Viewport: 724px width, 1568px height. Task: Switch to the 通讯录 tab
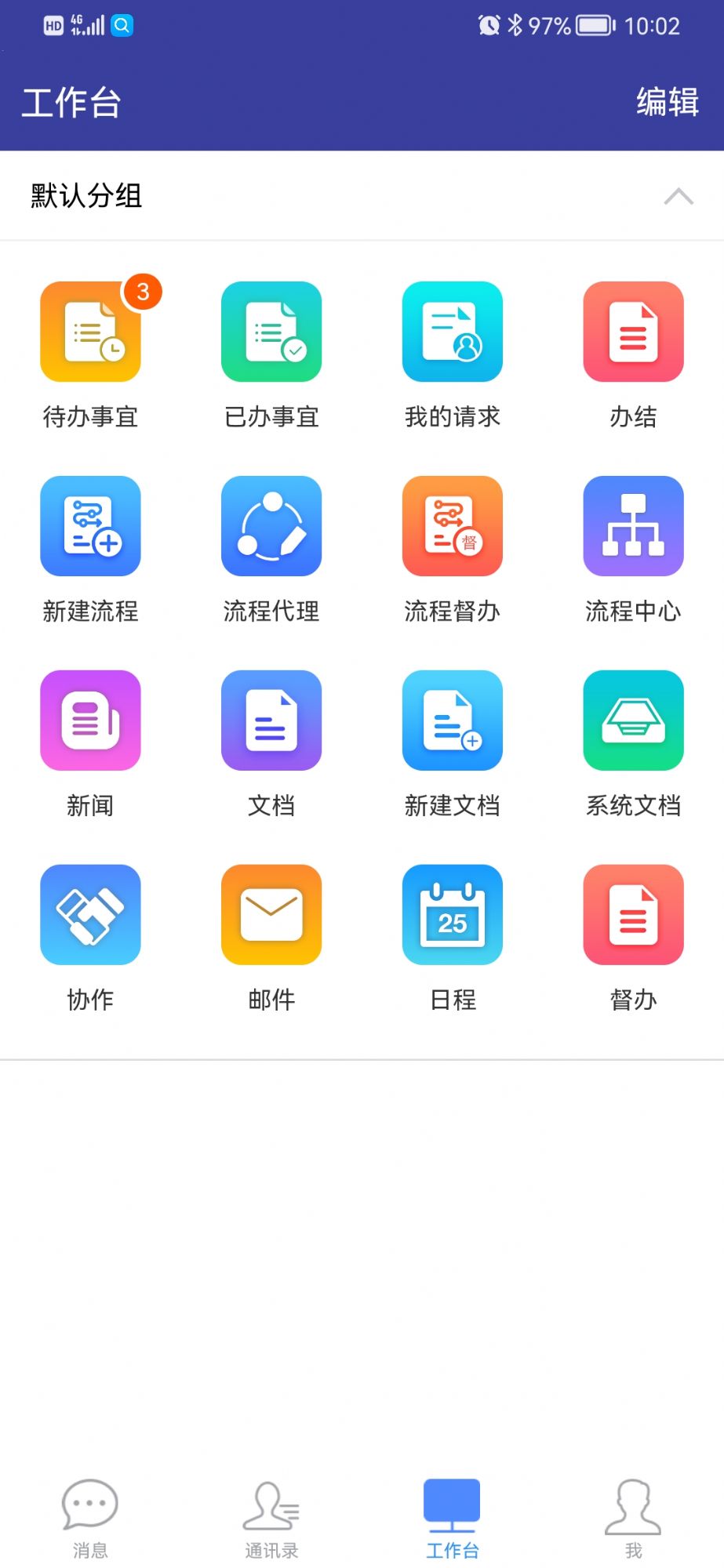click(271, 1519)
